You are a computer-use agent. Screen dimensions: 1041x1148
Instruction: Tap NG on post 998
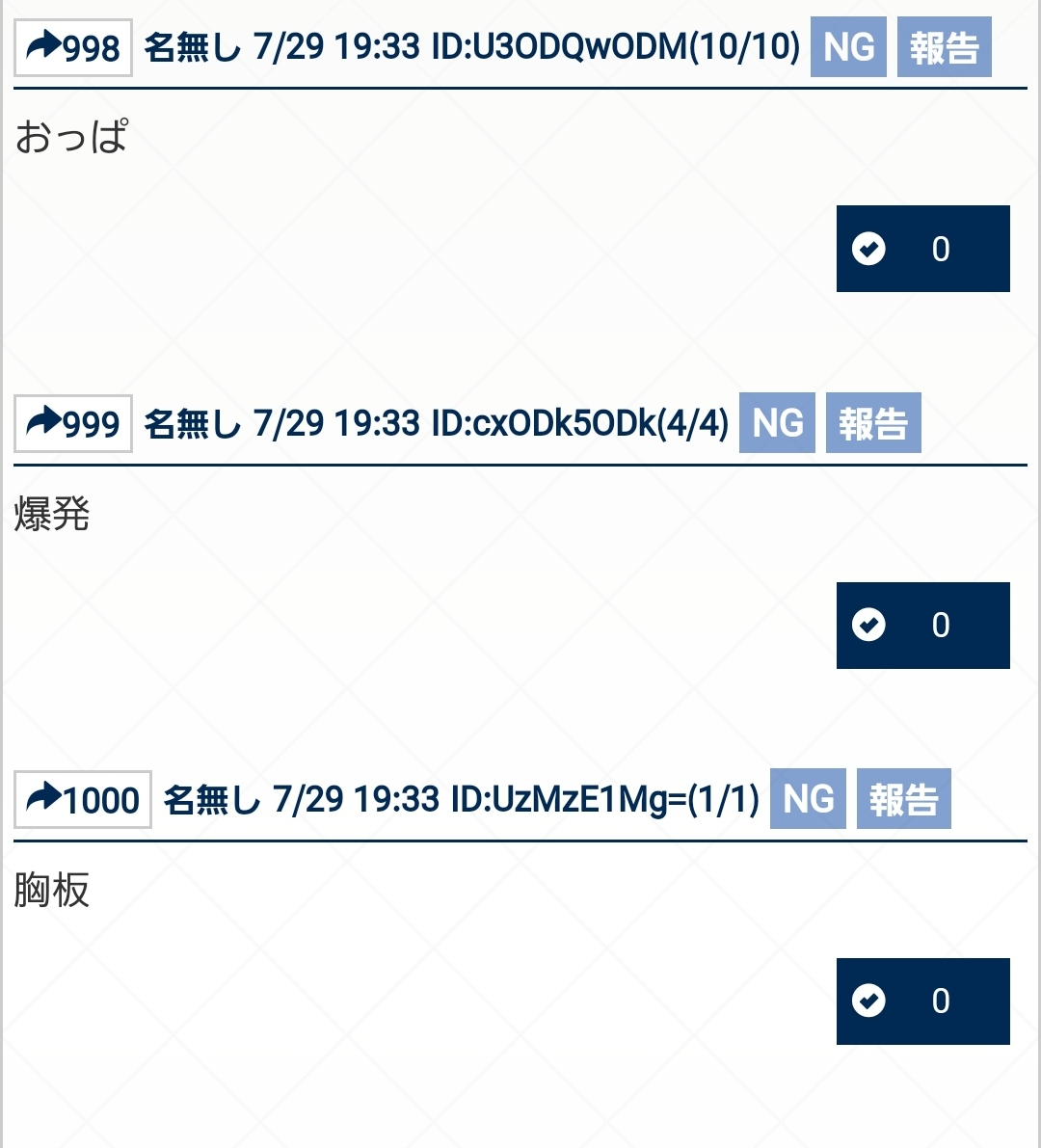(x=848, y=47)
